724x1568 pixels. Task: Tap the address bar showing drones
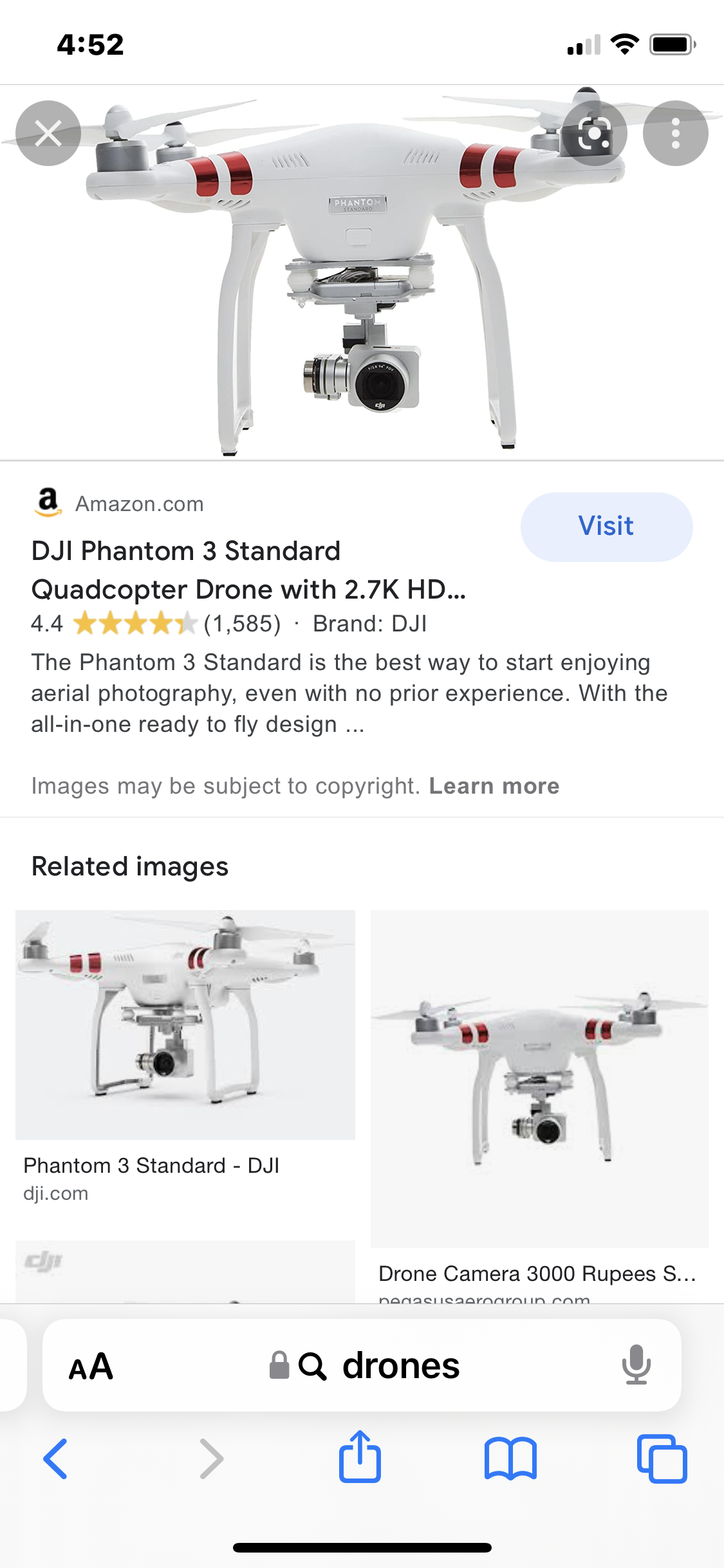[399, 1366]
